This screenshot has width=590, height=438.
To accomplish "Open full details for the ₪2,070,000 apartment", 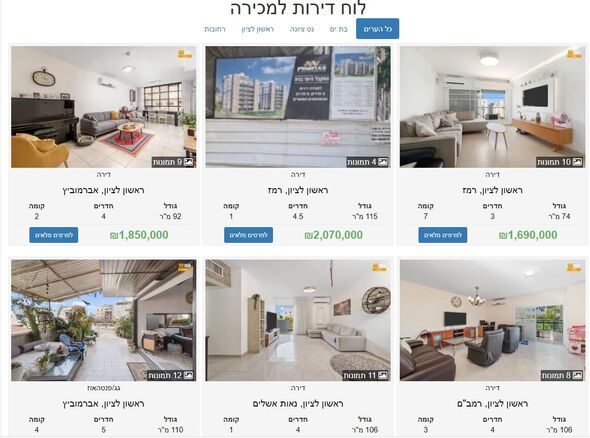I will [x=248, y=235].
